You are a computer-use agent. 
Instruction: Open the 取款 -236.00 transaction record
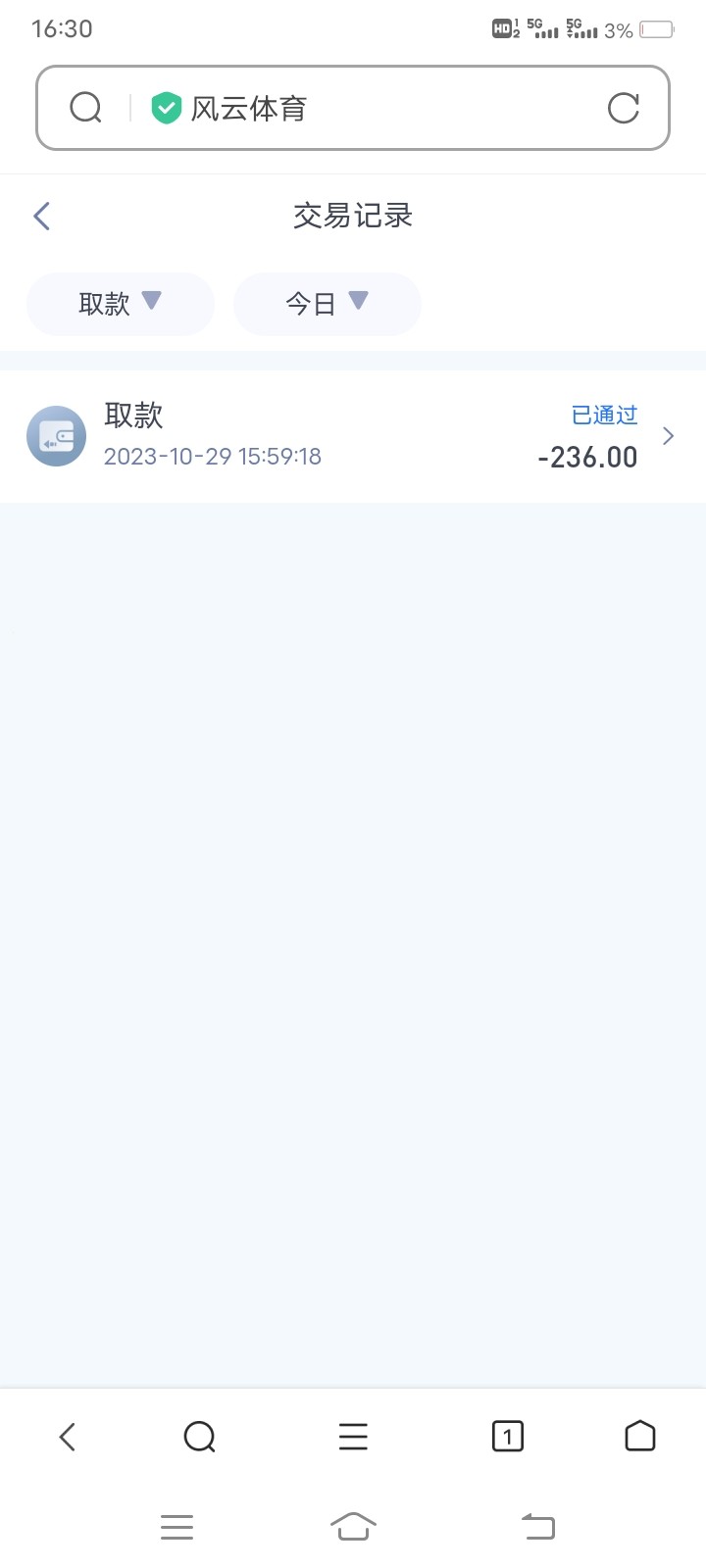click(x=353, y=436)
